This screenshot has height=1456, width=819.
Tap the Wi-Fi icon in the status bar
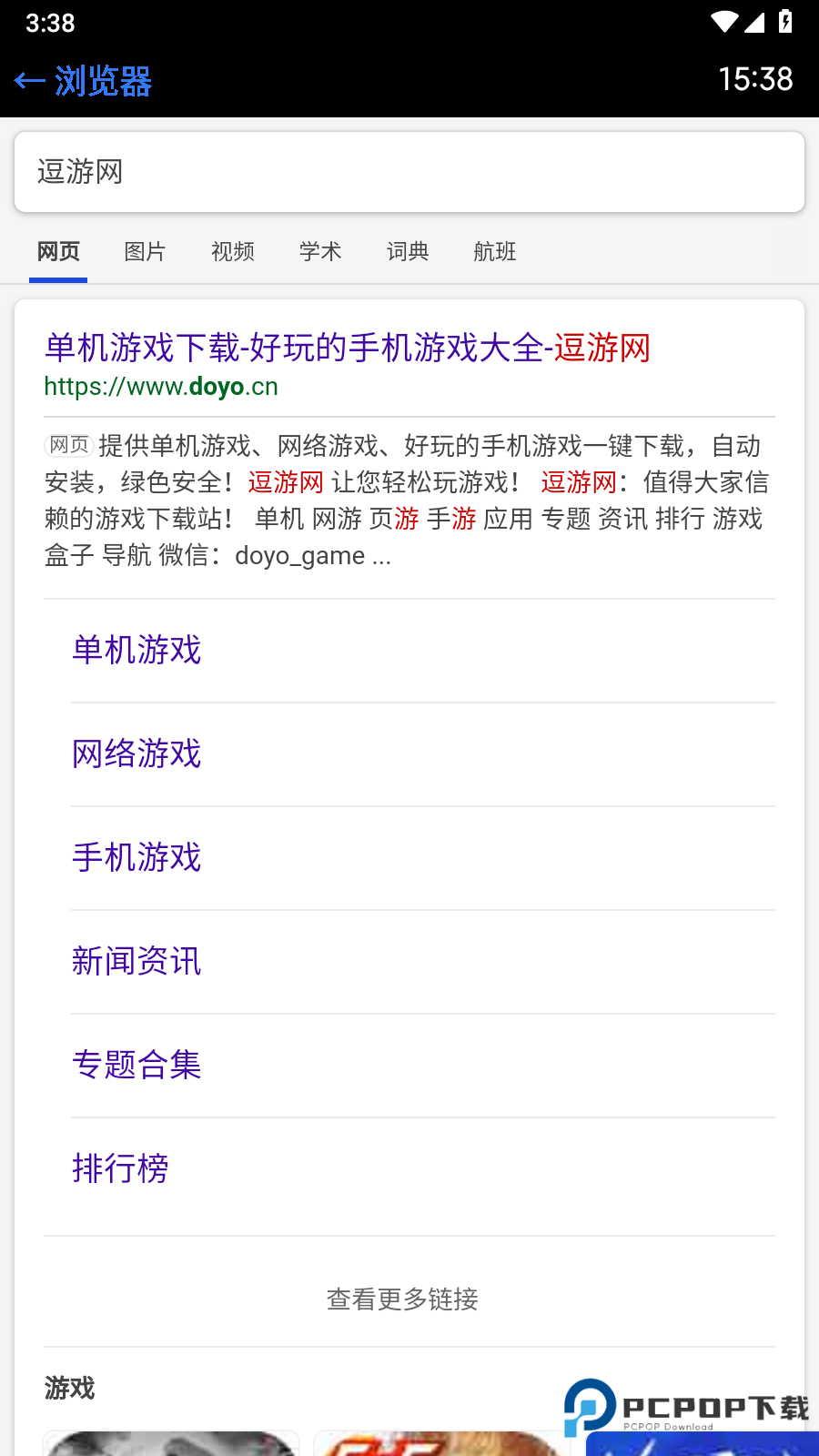click(x=724, y=22)
